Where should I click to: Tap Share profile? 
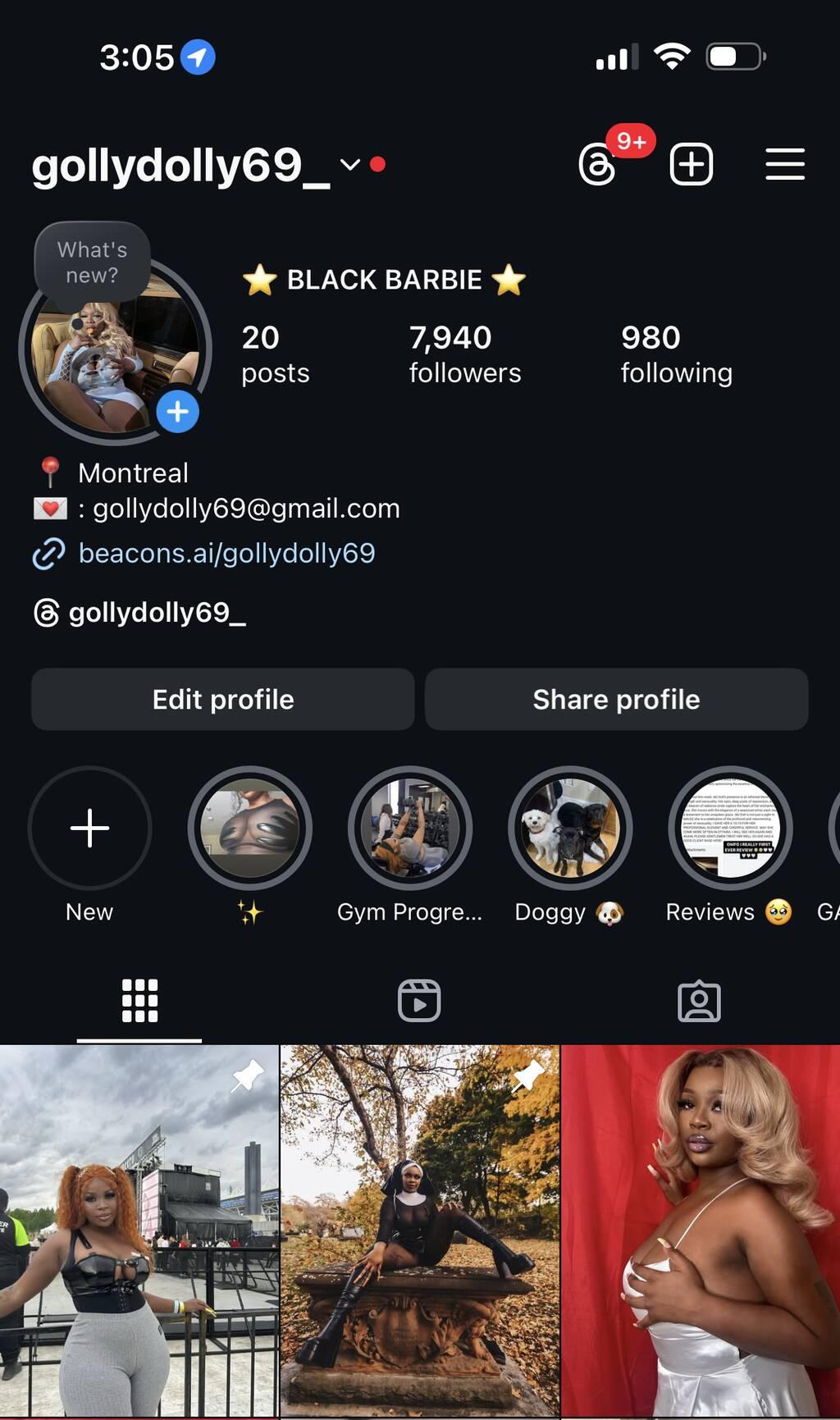tap(616, 699)
